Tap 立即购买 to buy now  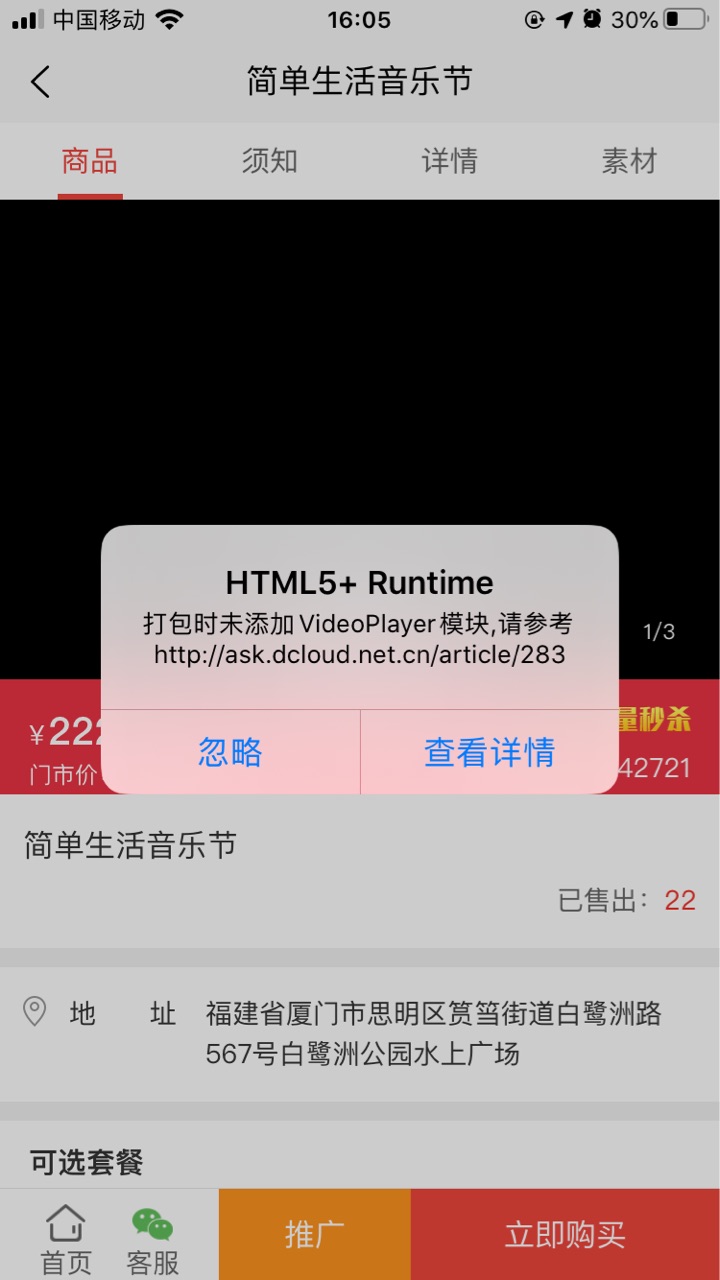[565, 1234]
